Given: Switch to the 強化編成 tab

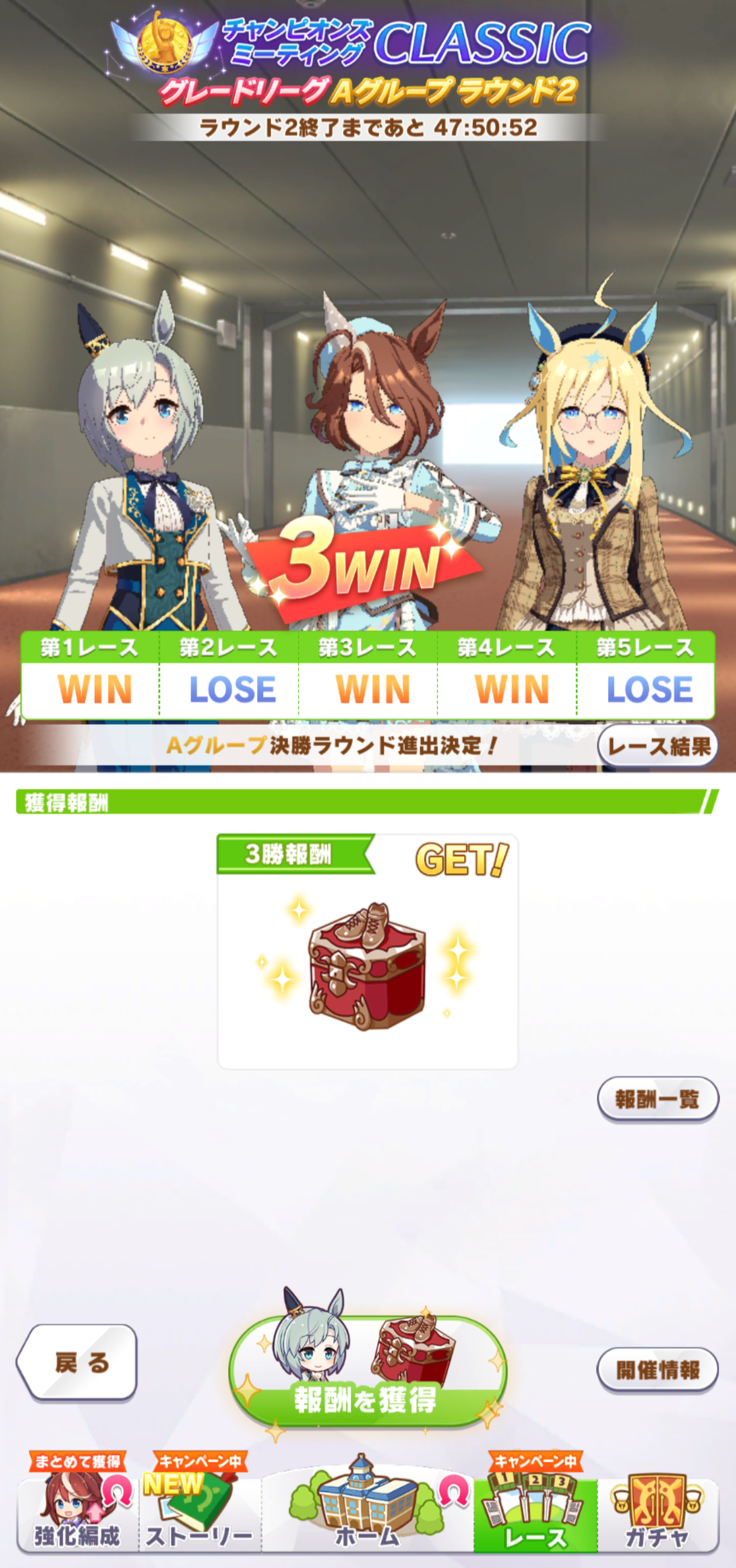Looking at the screenshot, I should point(77,1514).
